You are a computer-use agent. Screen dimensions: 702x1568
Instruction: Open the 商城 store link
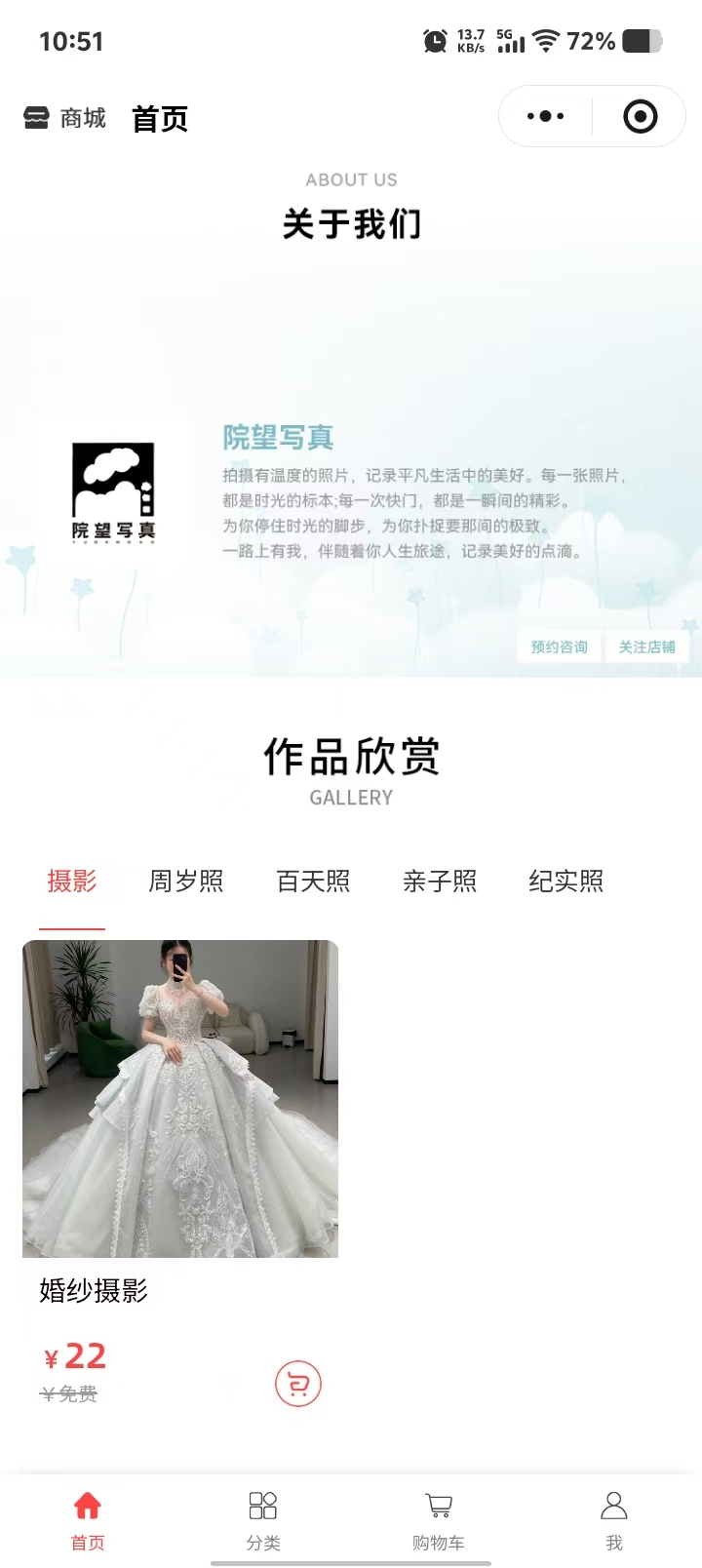click(x=65, y=118)
